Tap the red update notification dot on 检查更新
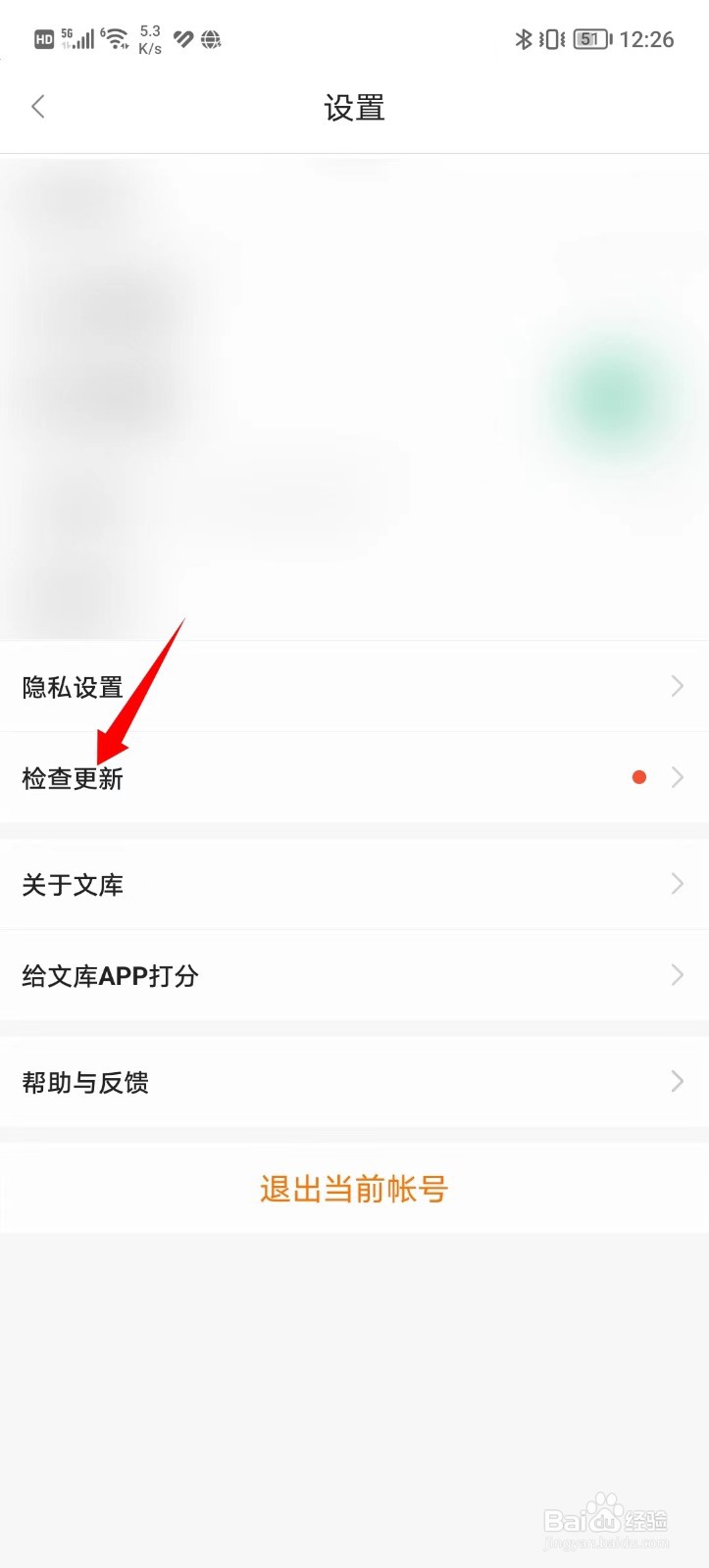The image size is (709, 1568). click(639, 777)
